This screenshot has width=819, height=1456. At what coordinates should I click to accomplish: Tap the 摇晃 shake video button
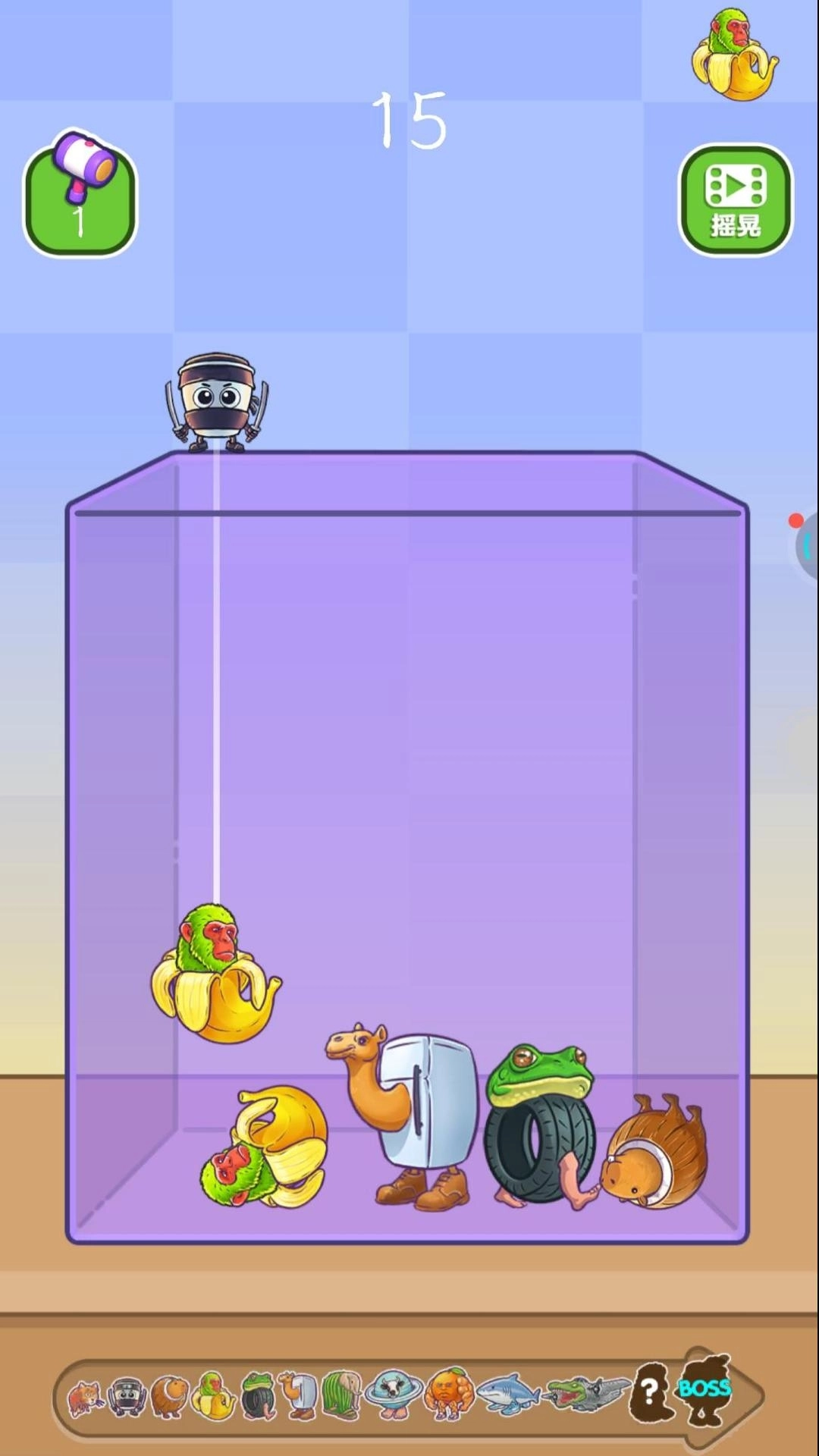[x=735, y=200]
